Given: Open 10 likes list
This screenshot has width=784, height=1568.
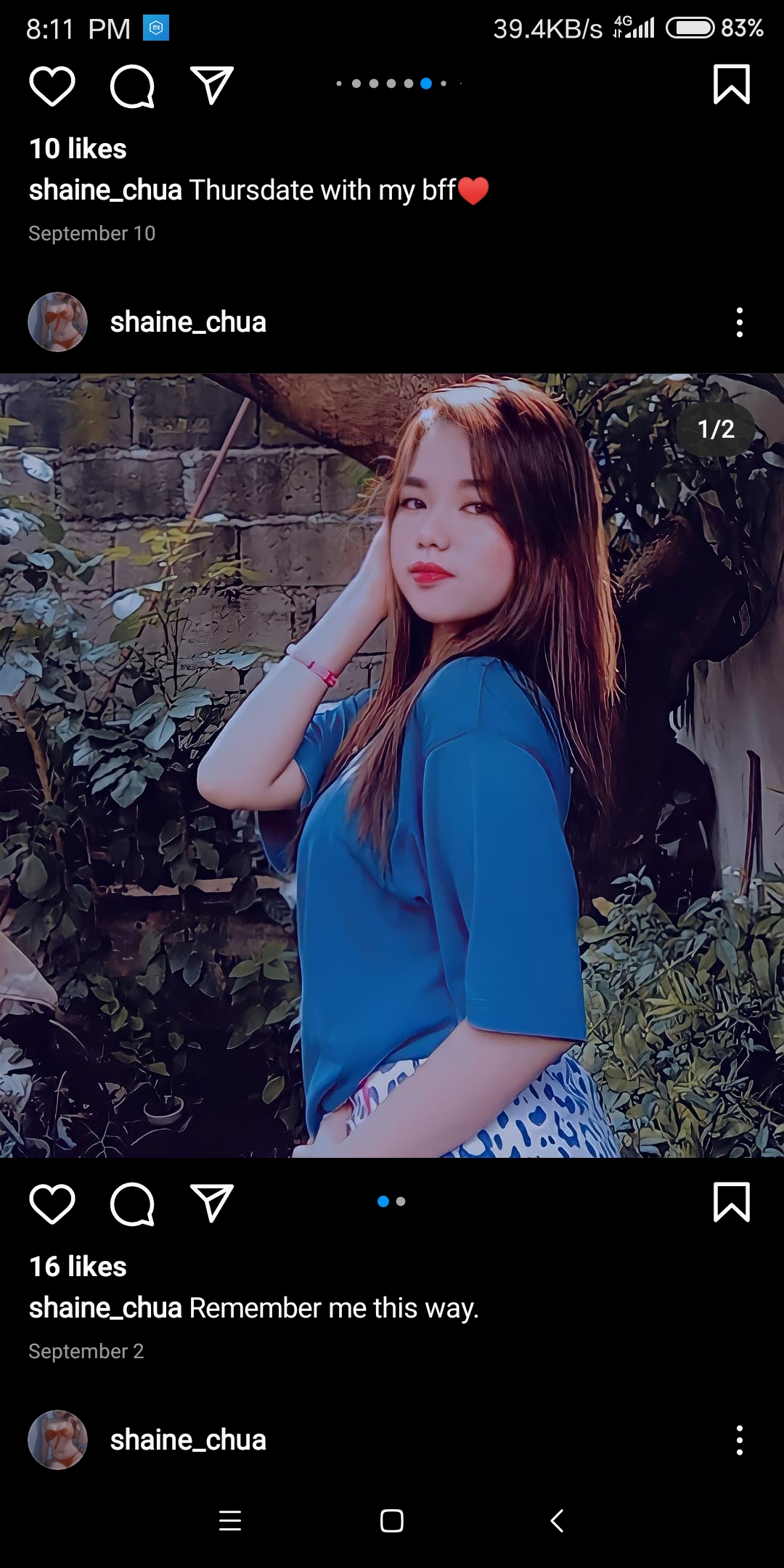Looking at the screenshot, I should tap(78, 149).
